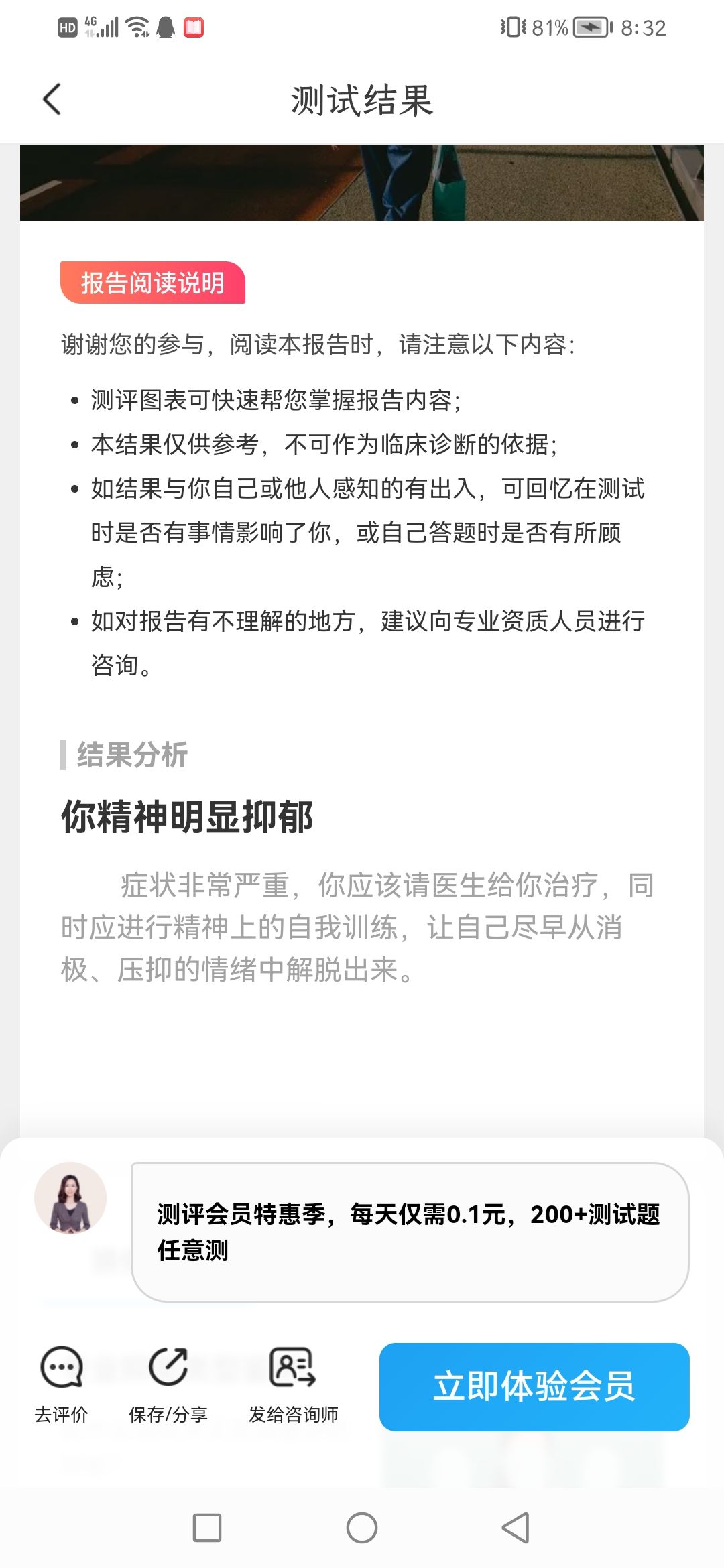Screen dimensions: 724x1568
Task: Open the recent apps overview
Action: point(207,1528)
